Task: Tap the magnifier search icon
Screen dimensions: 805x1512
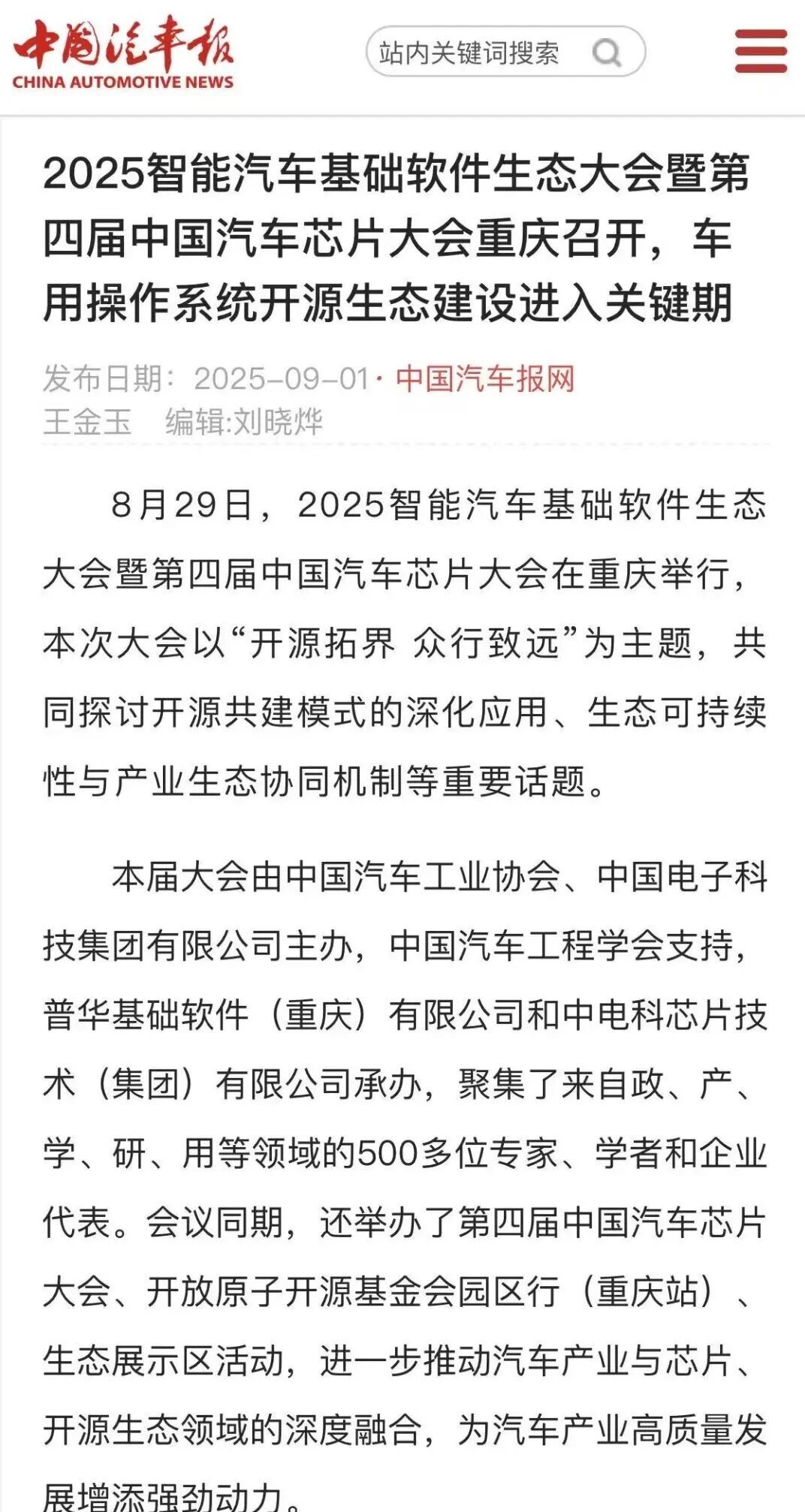Action: [x=608, y=53]
